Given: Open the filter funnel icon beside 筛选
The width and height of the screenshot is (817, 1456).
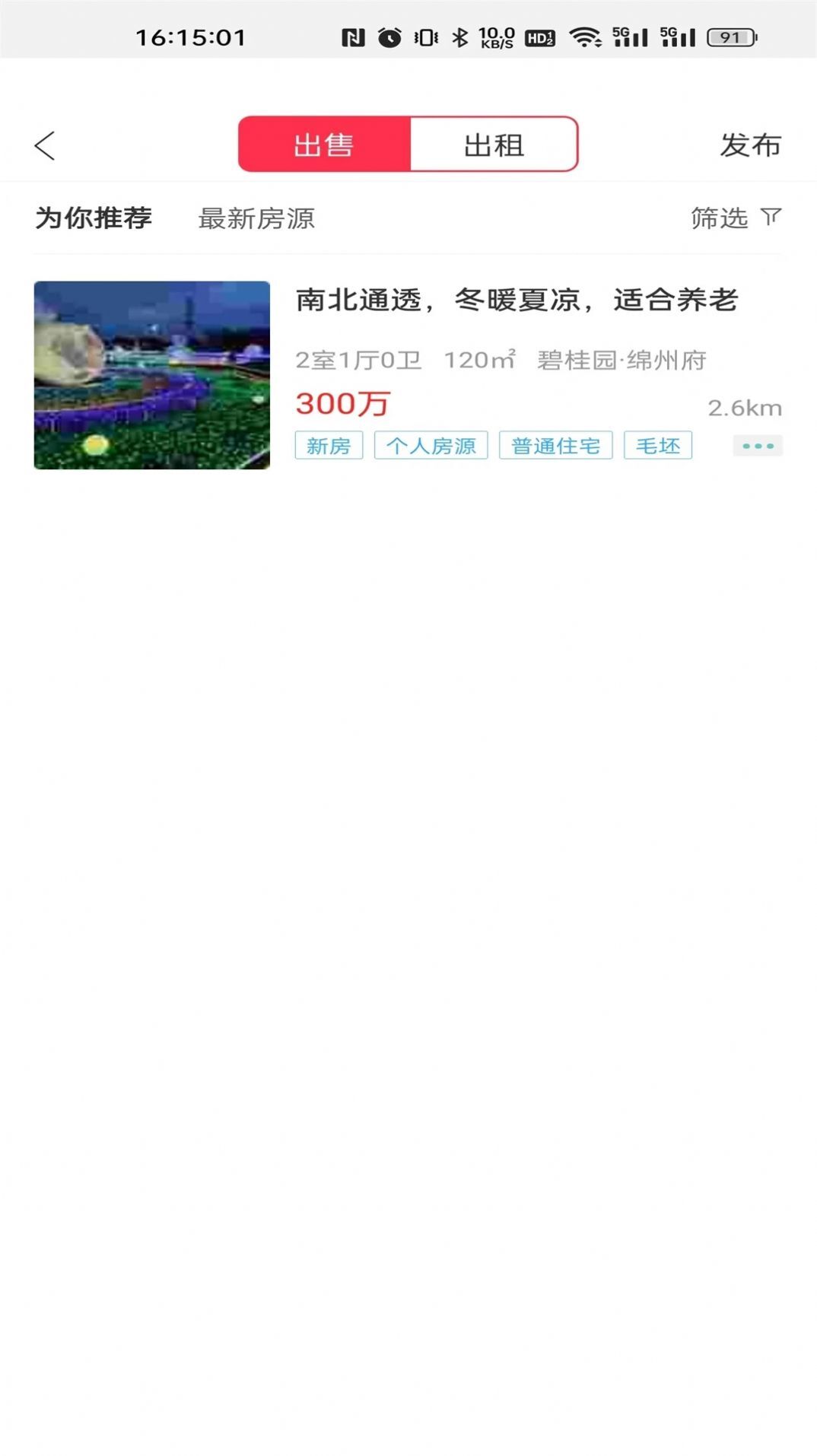Looking at the screenshot, I should pos(768,218).
